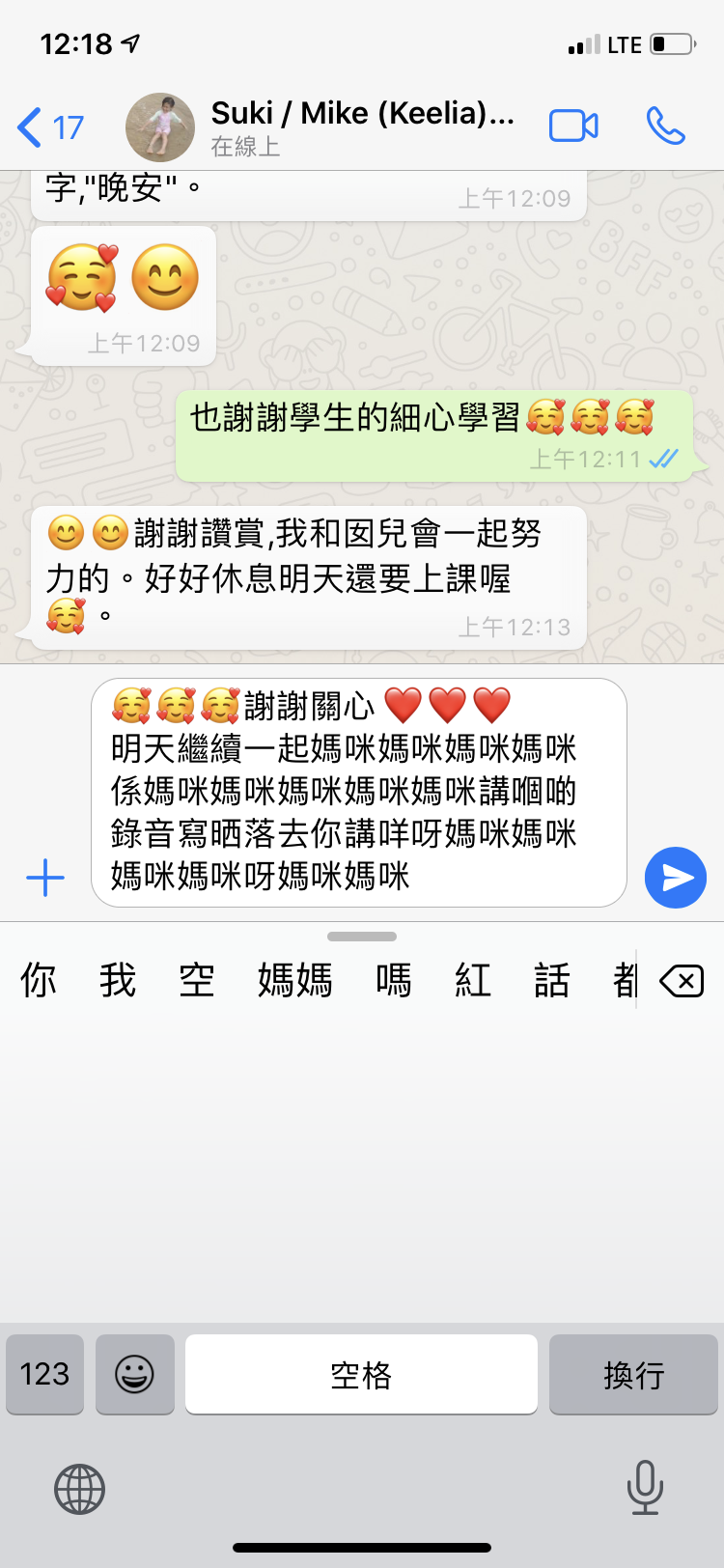
Task: Tap the 換行 return key
Action: coord(633,1374)
